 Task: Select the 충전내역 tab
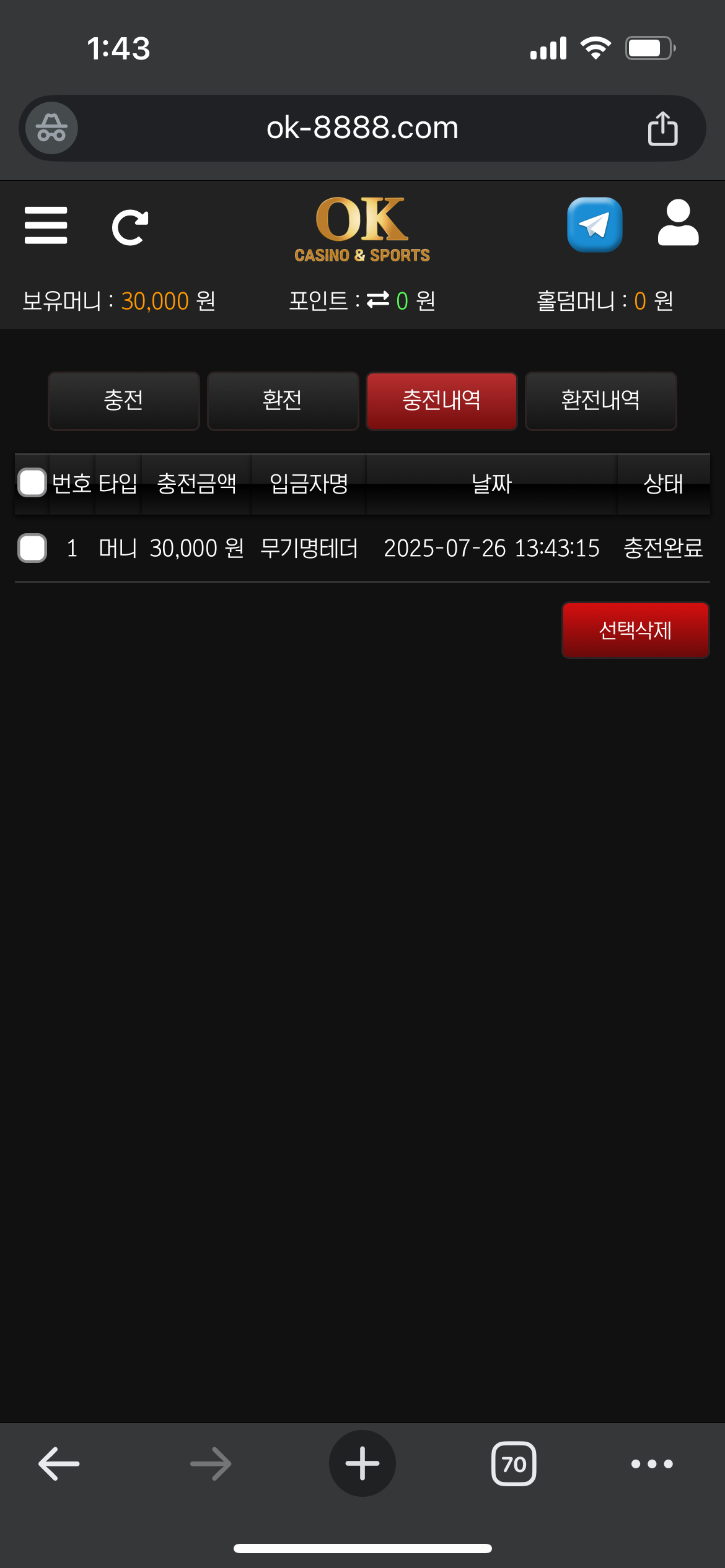[441, 401]
